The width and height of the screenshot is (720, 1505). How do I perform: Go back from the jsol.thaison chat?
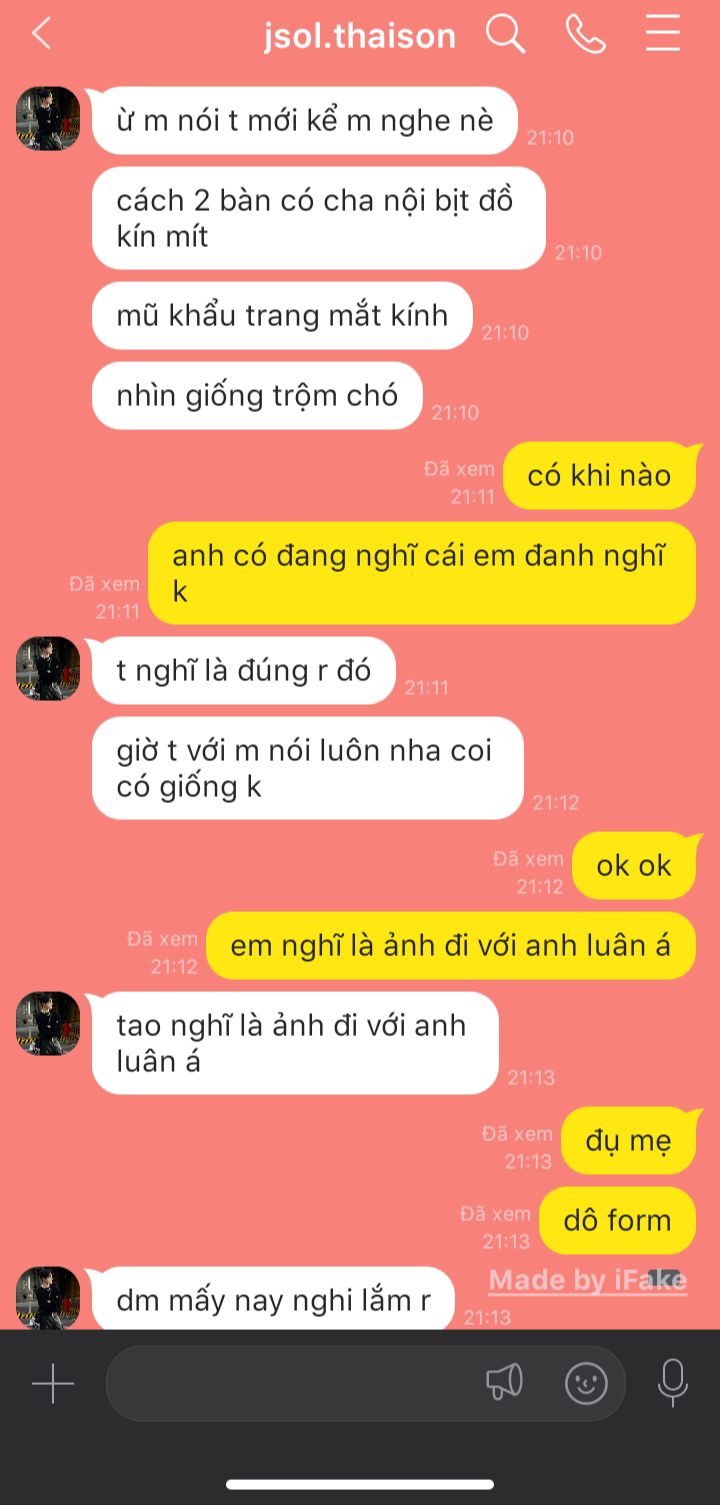pyautogui.click(x=41, y=34)
